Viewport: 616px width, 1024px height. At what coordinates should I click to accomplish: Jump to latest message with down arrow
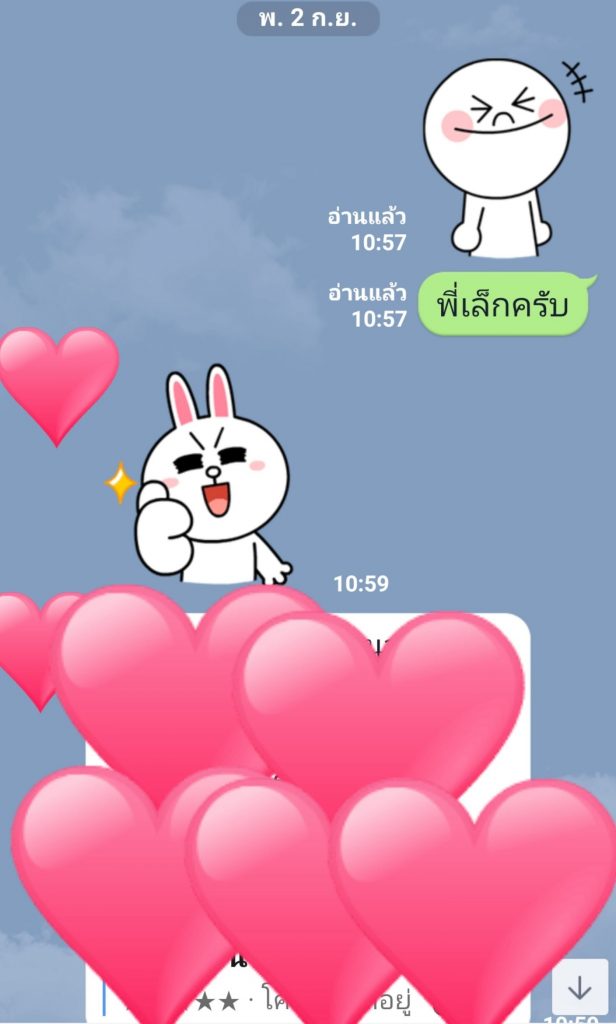(580, 988)
